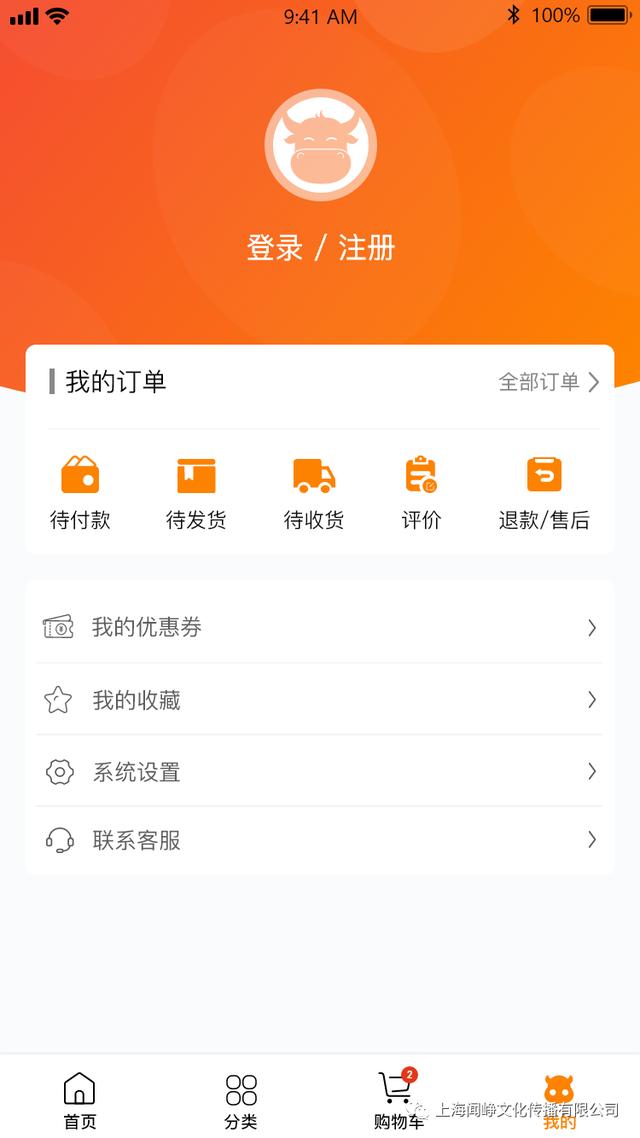This screenshot has height=1138, width=640.
Task: Tap the cow avatar picture
Action: pyautogui.click(x=321, y=145)
